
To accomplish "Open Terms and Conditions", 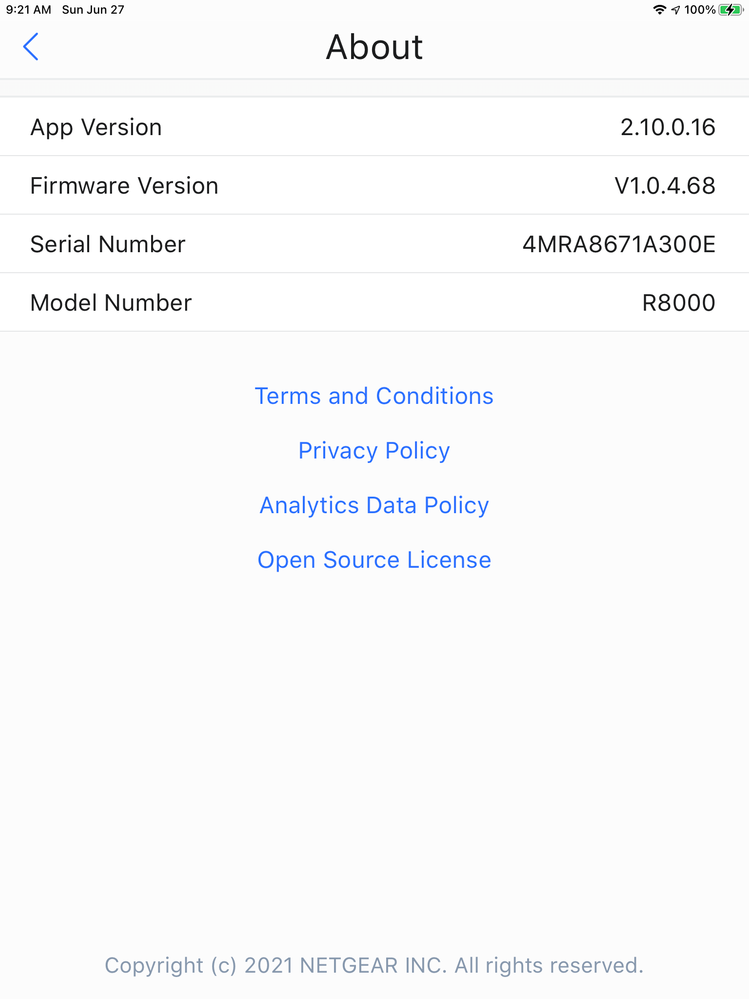I will coord(374,396).
